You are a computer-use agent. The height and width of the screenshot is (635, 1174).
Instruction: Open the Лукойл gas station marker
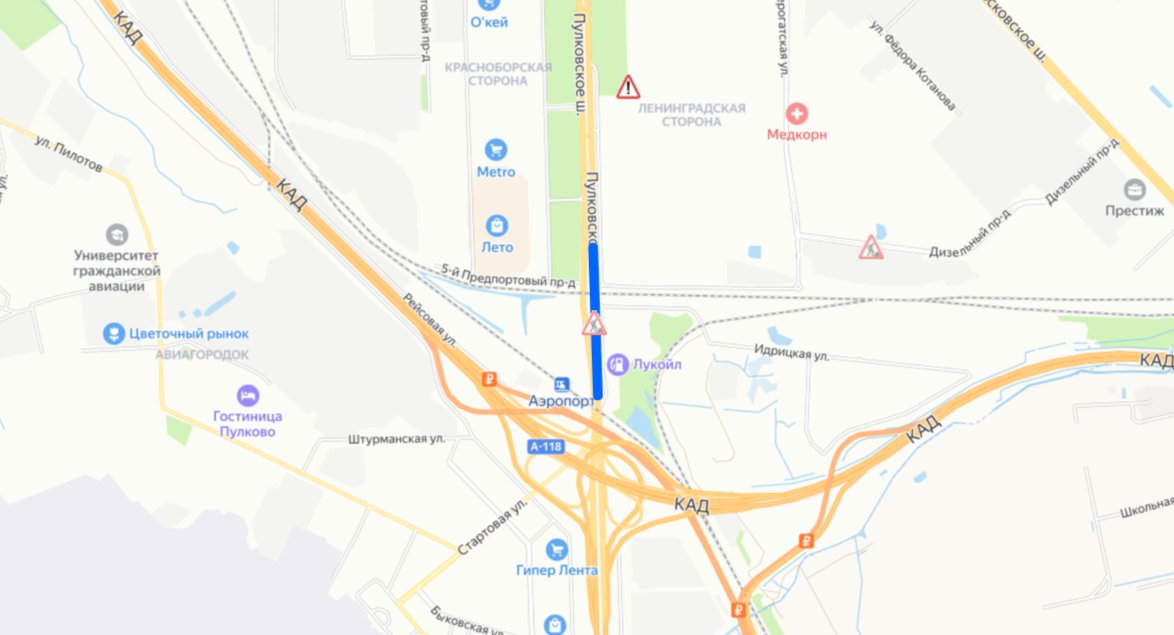[x=617, y=364]
